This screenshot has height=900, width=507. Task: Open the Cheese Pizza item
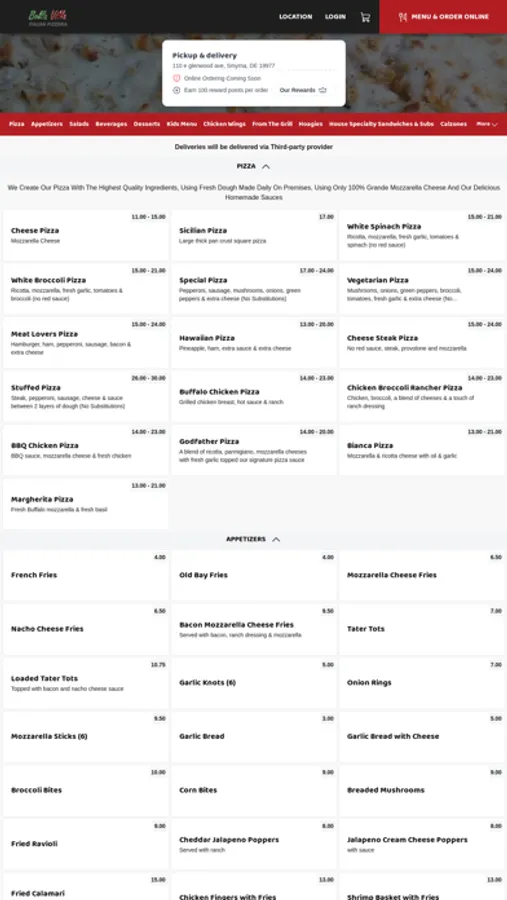[86, 235]
